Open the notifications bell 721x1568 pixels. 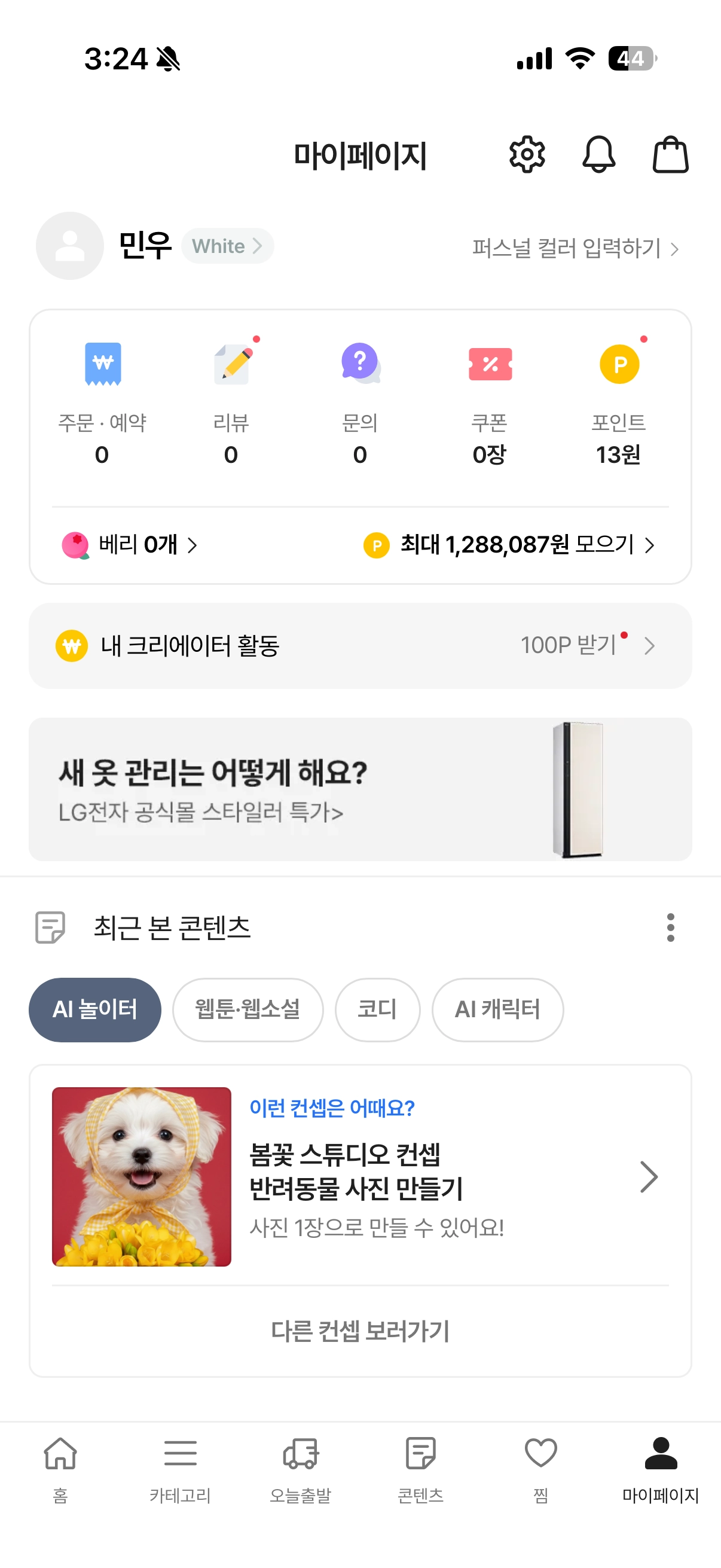tap(598, 155)
